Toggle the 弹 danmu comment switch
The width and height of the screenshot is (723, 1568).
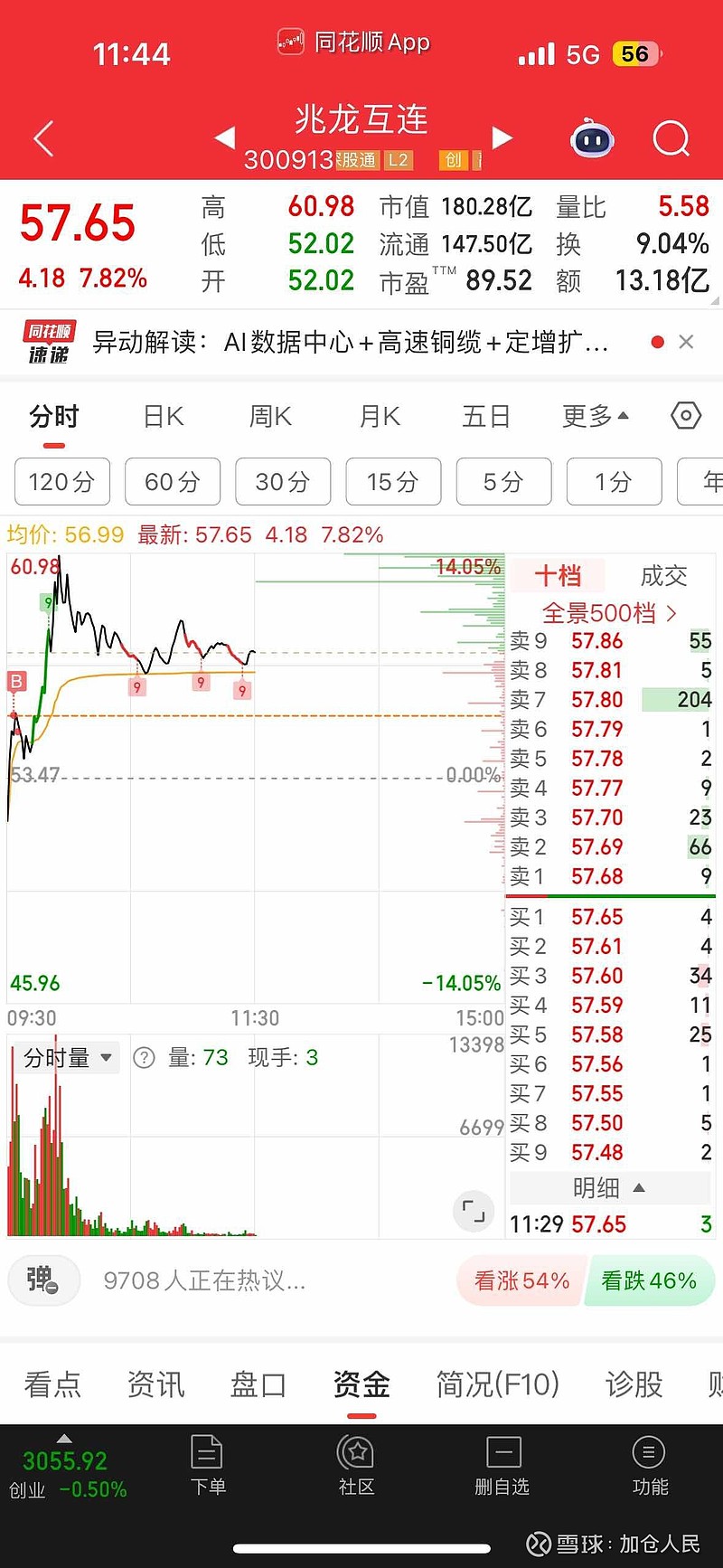(x=43, y=1280)
